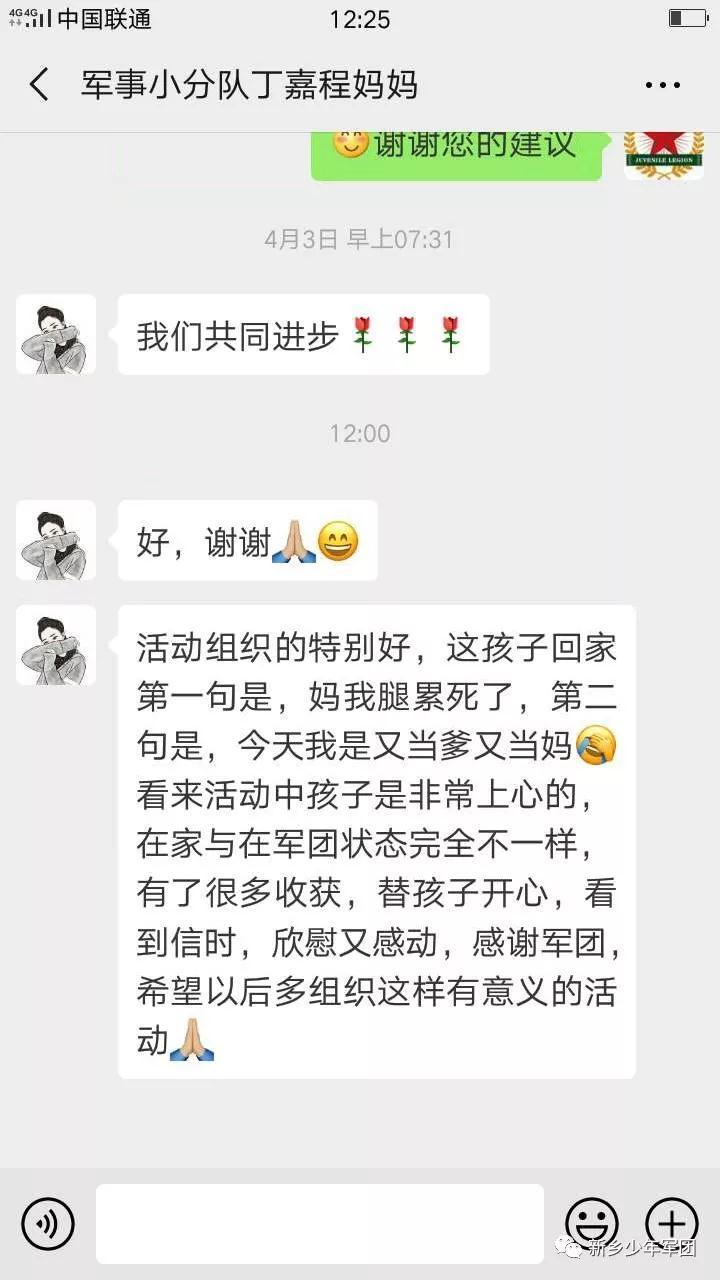The height and width of the screenshot is (1280, 720).
Task: Open own avatar beside 谢谢您的建议 message
Action: click(663, 155)
